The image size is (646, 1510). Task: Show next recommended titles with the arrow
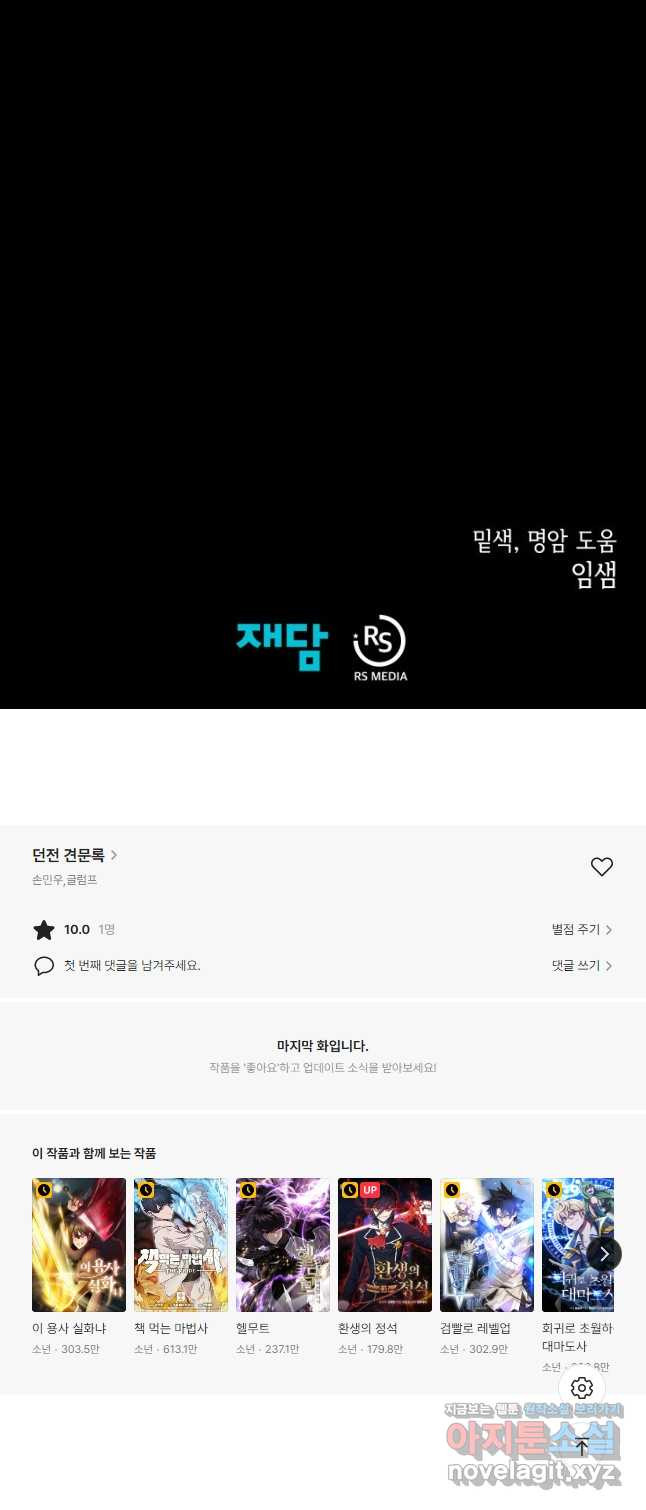(604, 1254)
